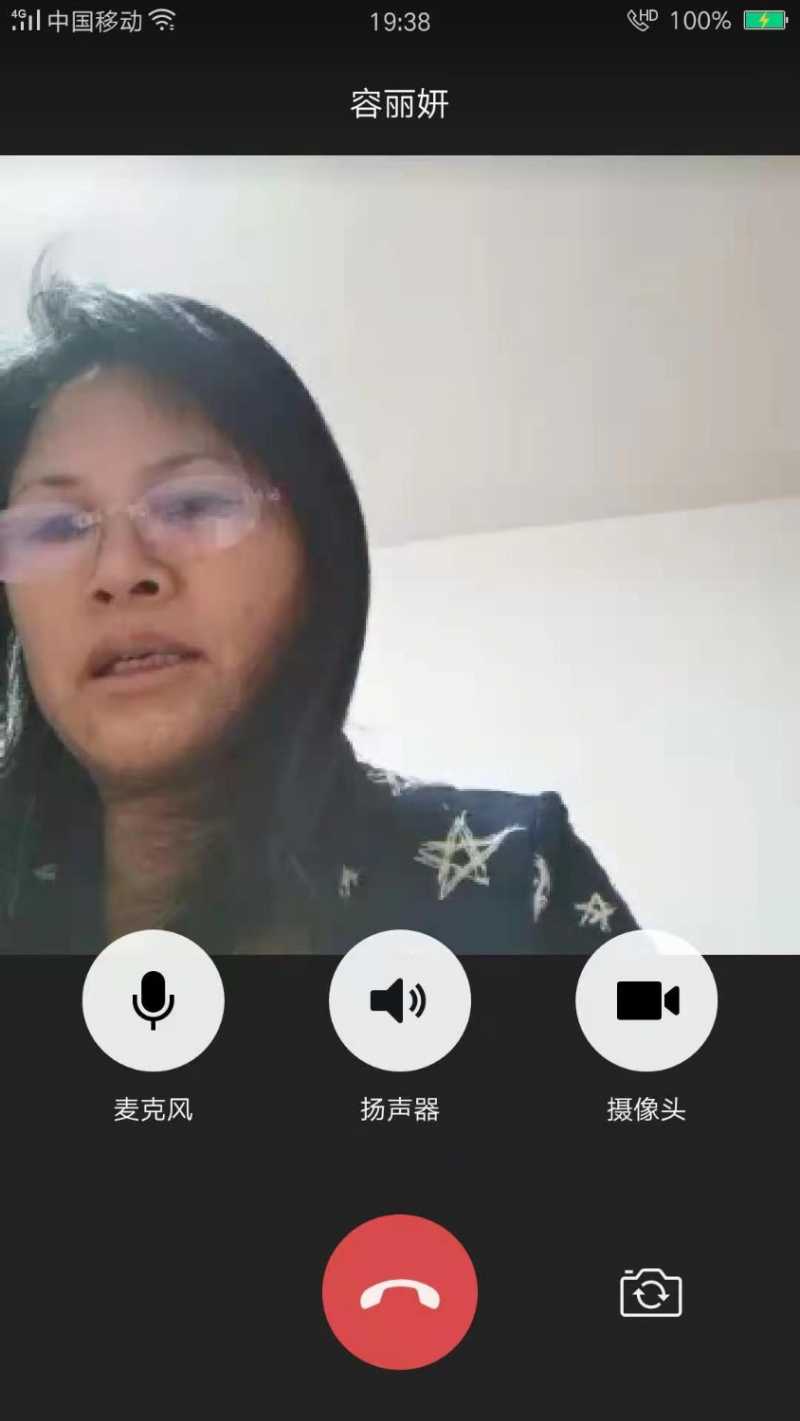Toggle the speaker (扬声器) button
Viewport: 800px width, 1421px height.
tap(399, 1000)
